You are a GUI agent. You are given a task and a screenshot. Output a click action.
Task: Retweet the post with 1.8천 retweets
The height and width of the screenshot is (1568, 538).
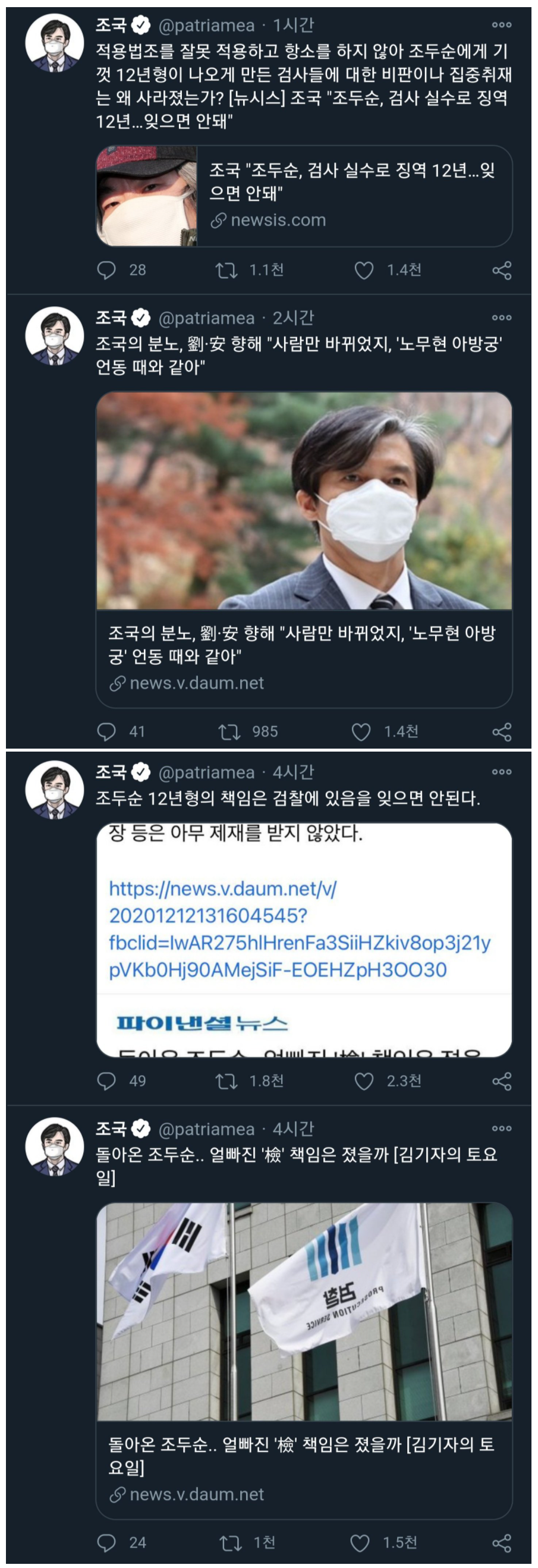tap(226, 1081)
